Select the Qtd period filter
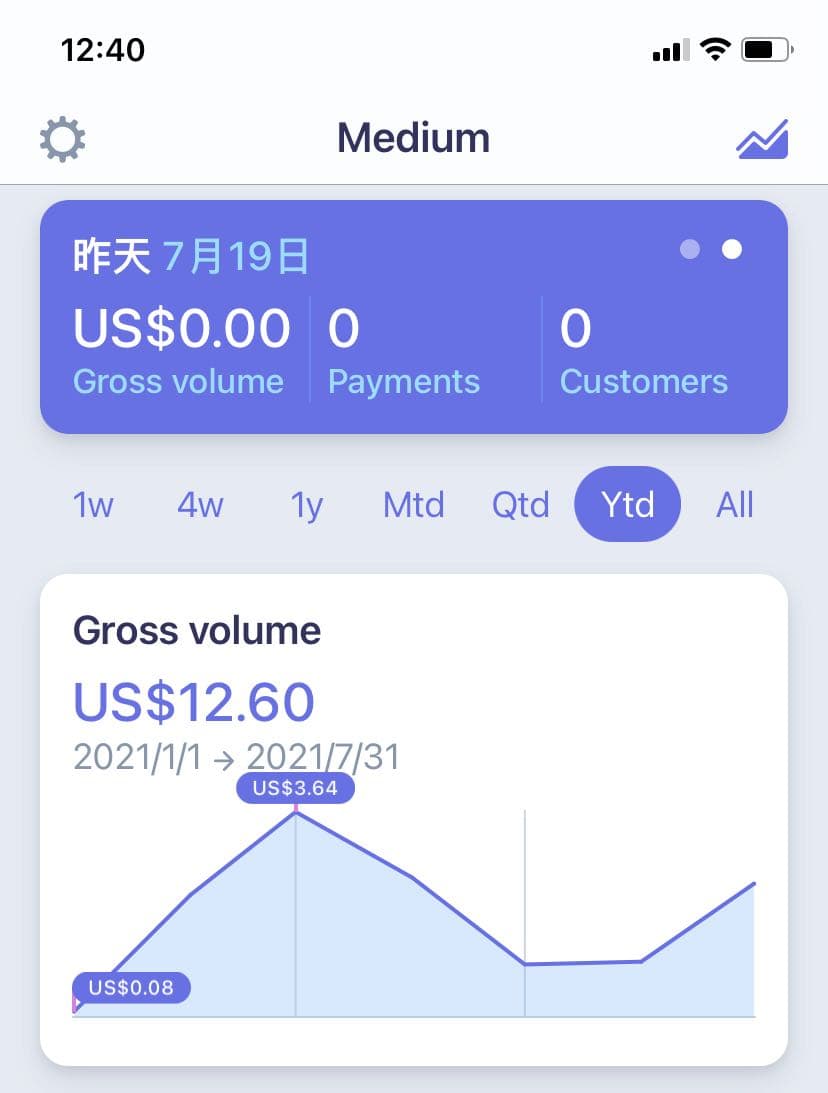Screen dimensions: 828x1093 pyautogui.click(x=520, y=504)
